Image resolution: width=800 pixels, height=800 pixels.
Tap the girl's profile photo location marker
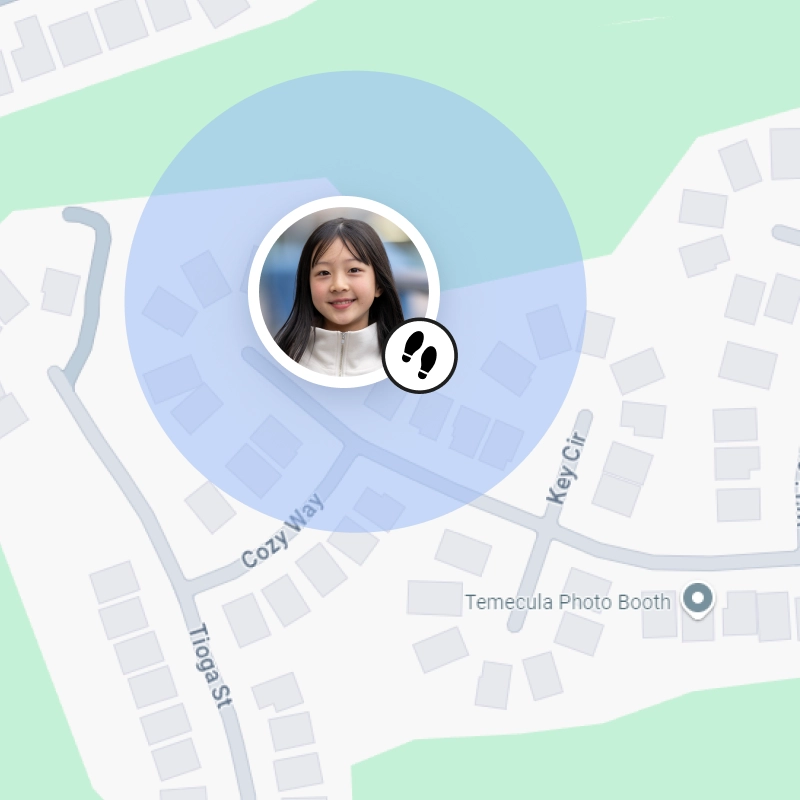pos(340,290)
